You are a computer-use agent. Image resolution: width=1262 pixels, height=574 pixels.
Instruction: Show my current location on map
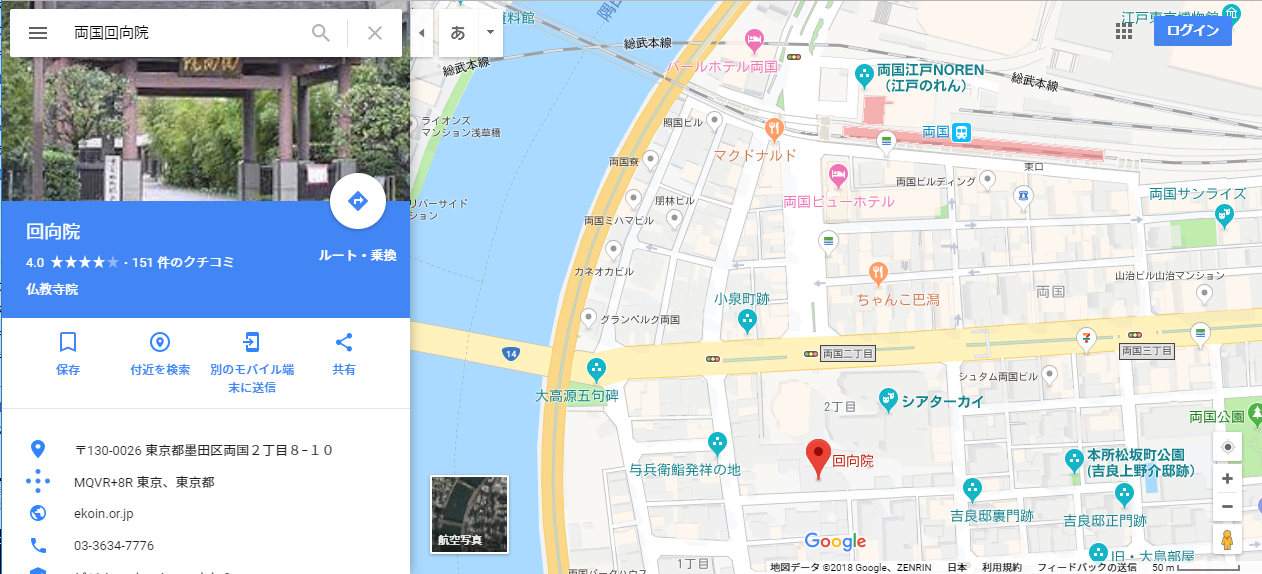tap(1227, 447)
